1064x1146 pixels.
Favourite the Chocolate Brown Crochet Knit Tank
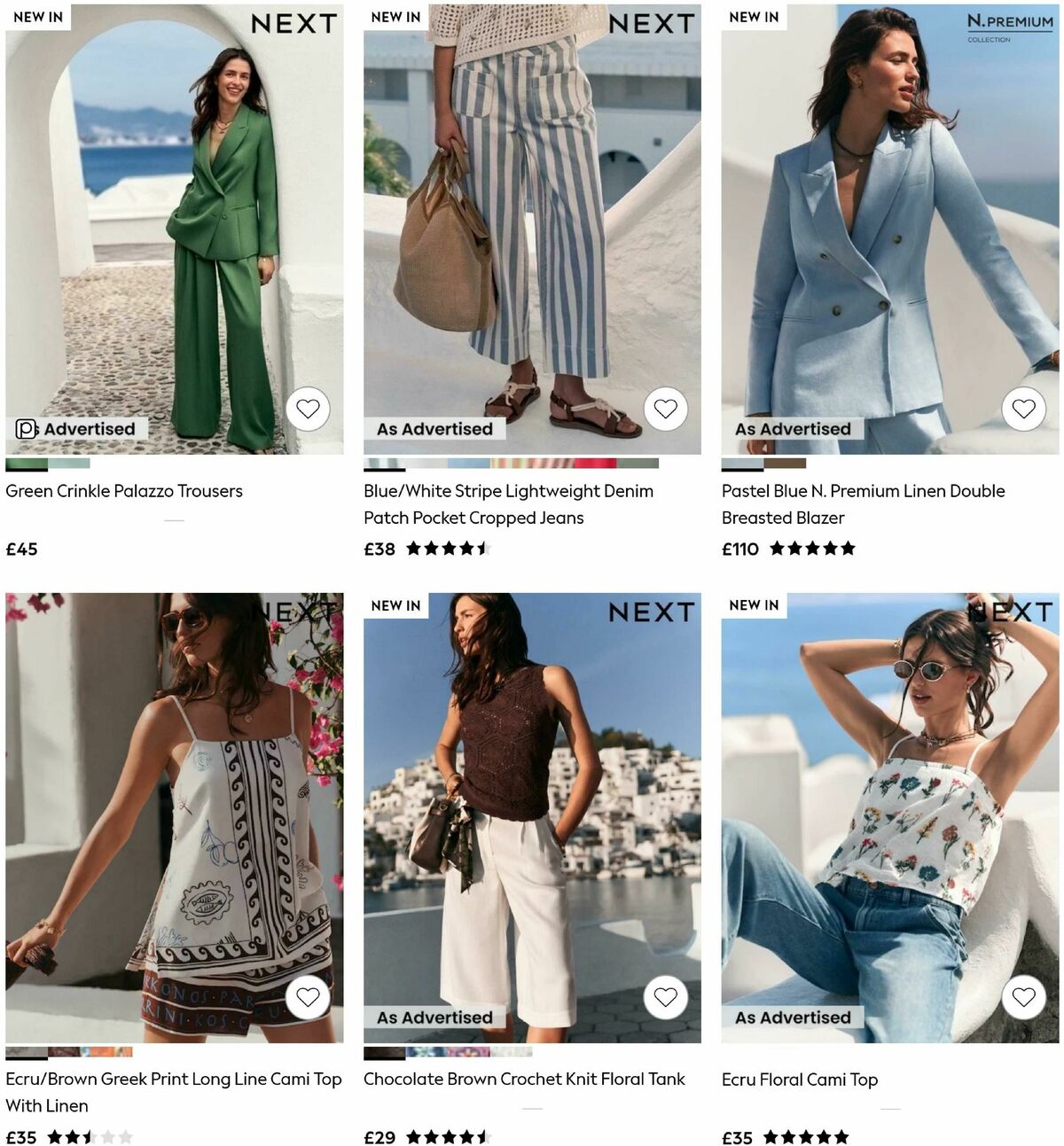[x=666, y=996]
